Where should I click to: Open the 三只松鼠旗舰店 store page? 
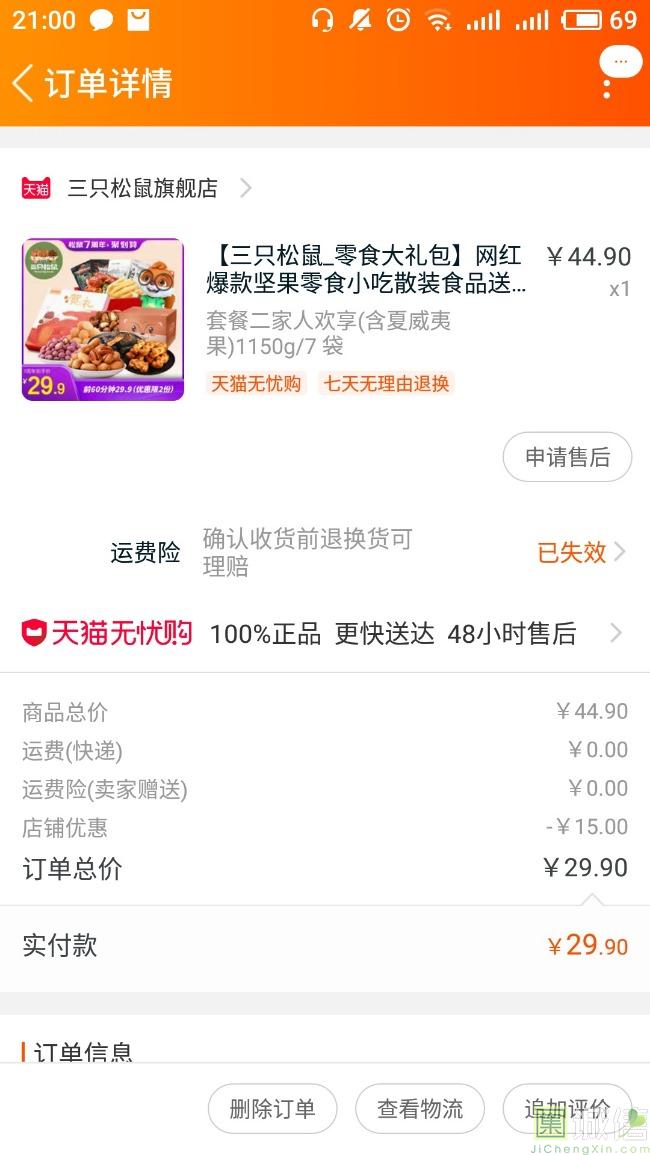[x=142, y=188]
